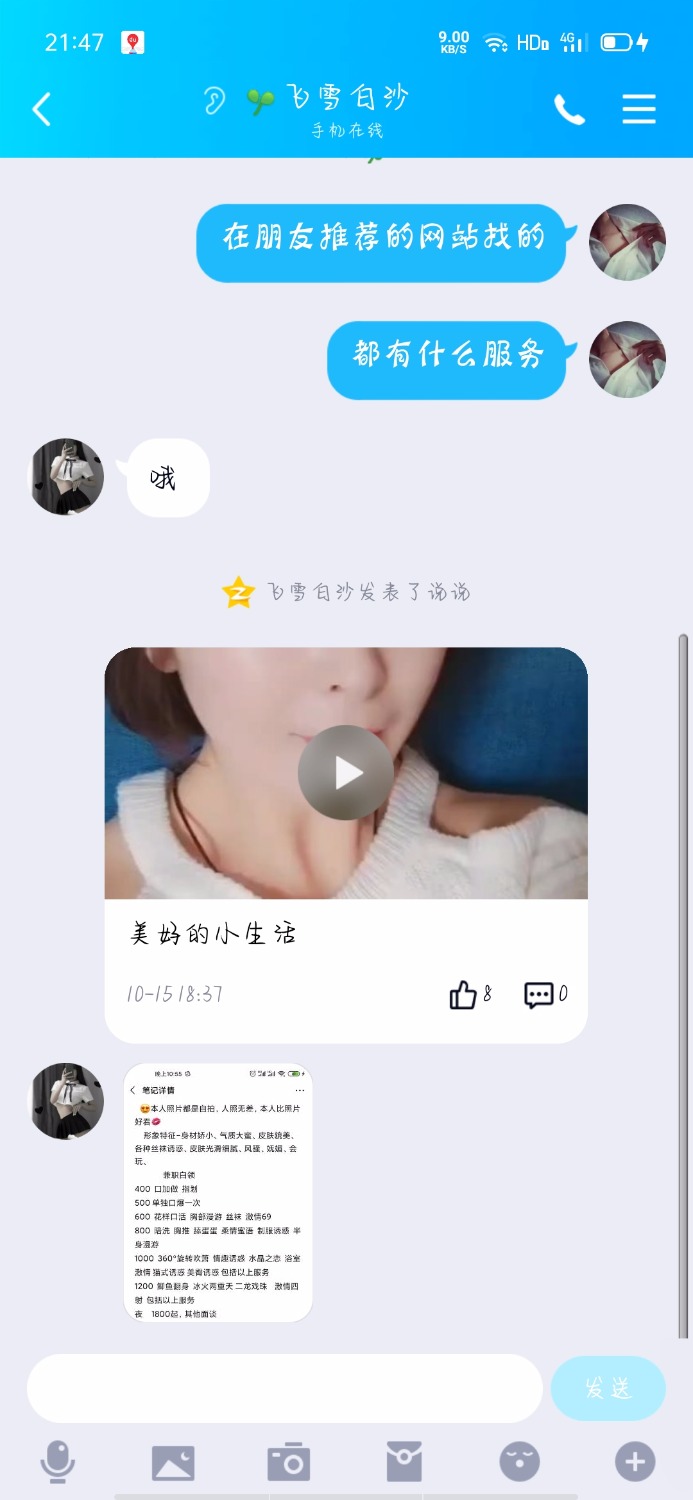Open the camera to take a photo

(289, 1462)
